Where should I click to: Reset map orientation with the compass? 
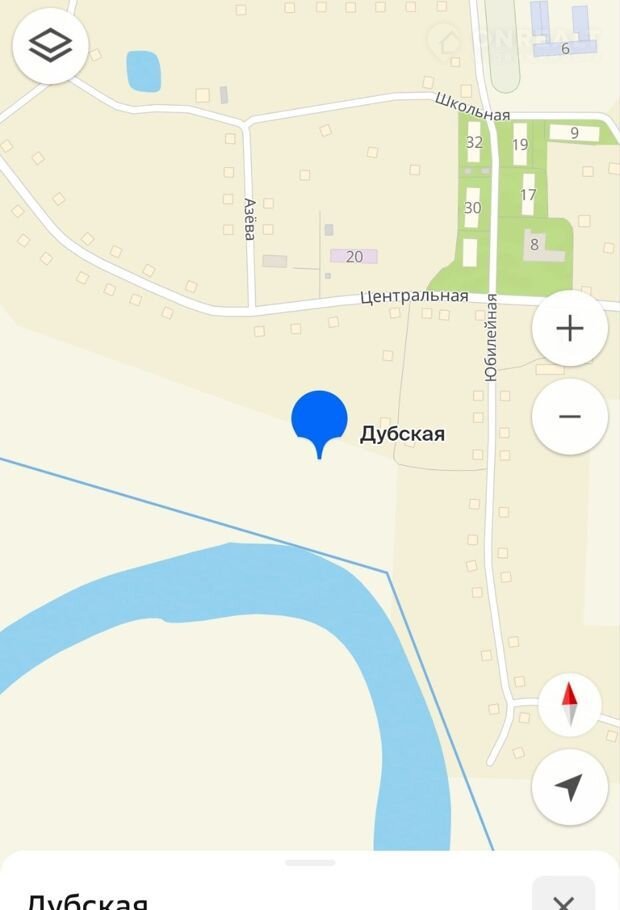pos(569,704)
